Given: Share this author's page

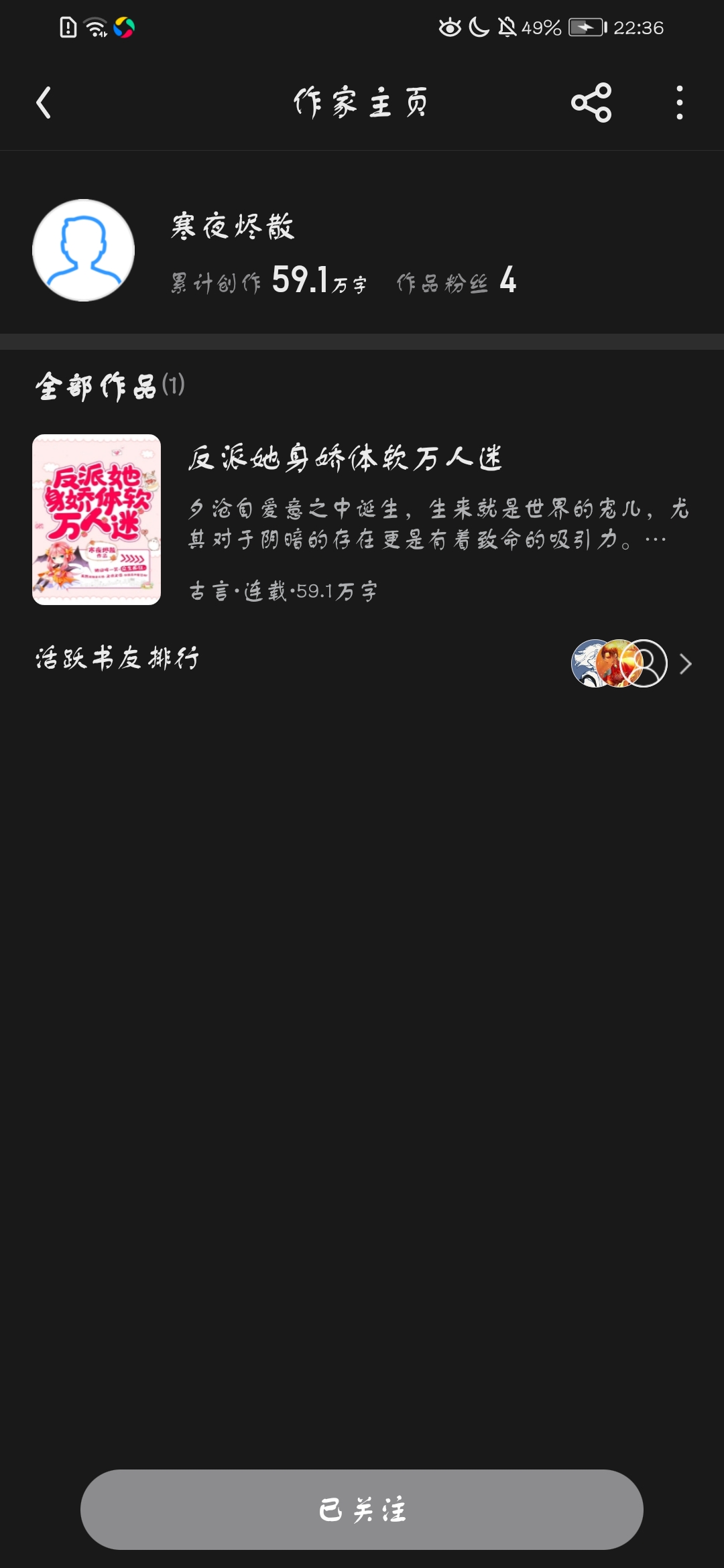Looking at the screenshot, I should coord(591,103).
